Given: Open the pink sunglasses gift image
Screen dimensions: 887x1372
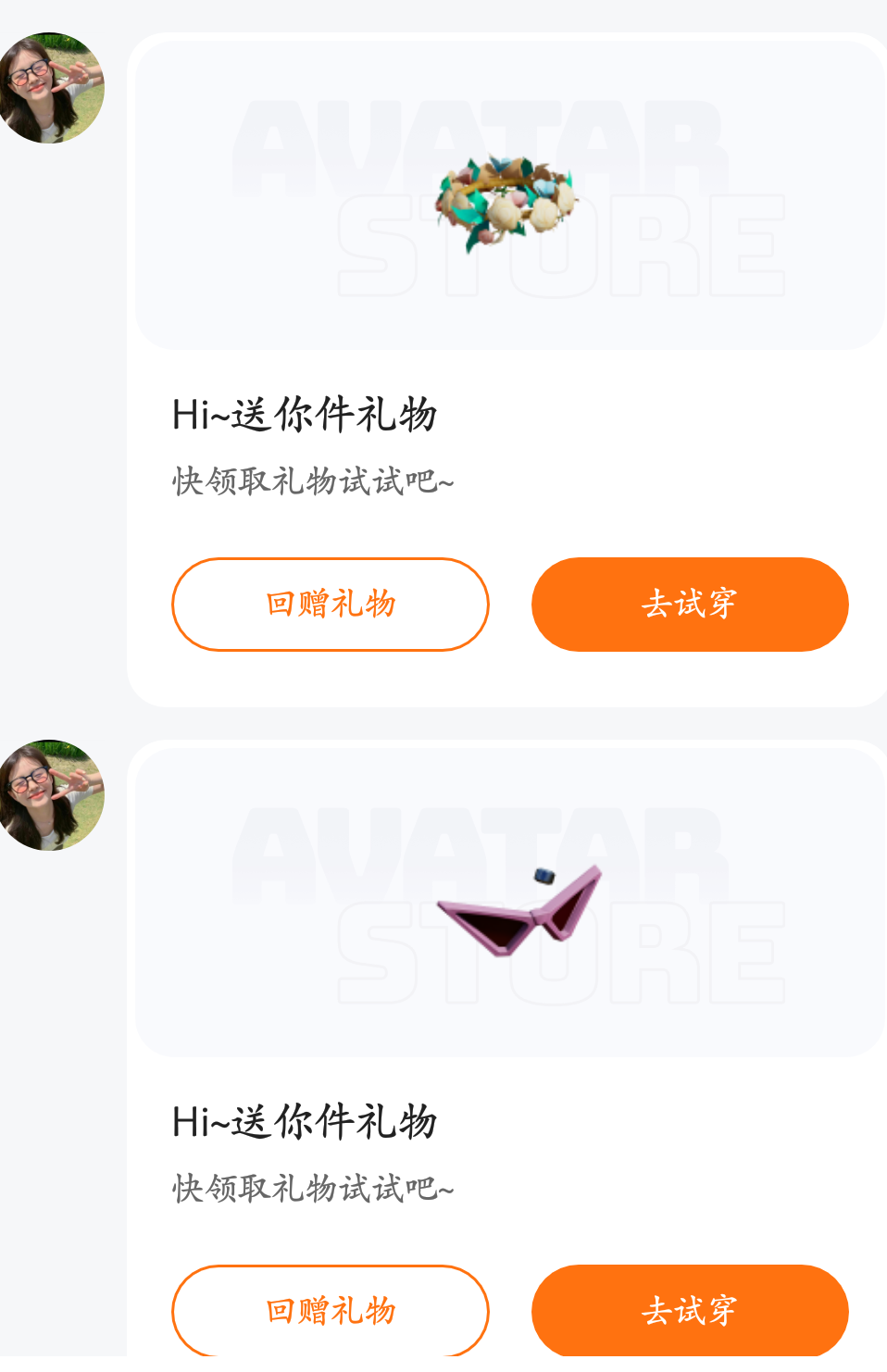Looking at the screenshot, I should point(518,909).
